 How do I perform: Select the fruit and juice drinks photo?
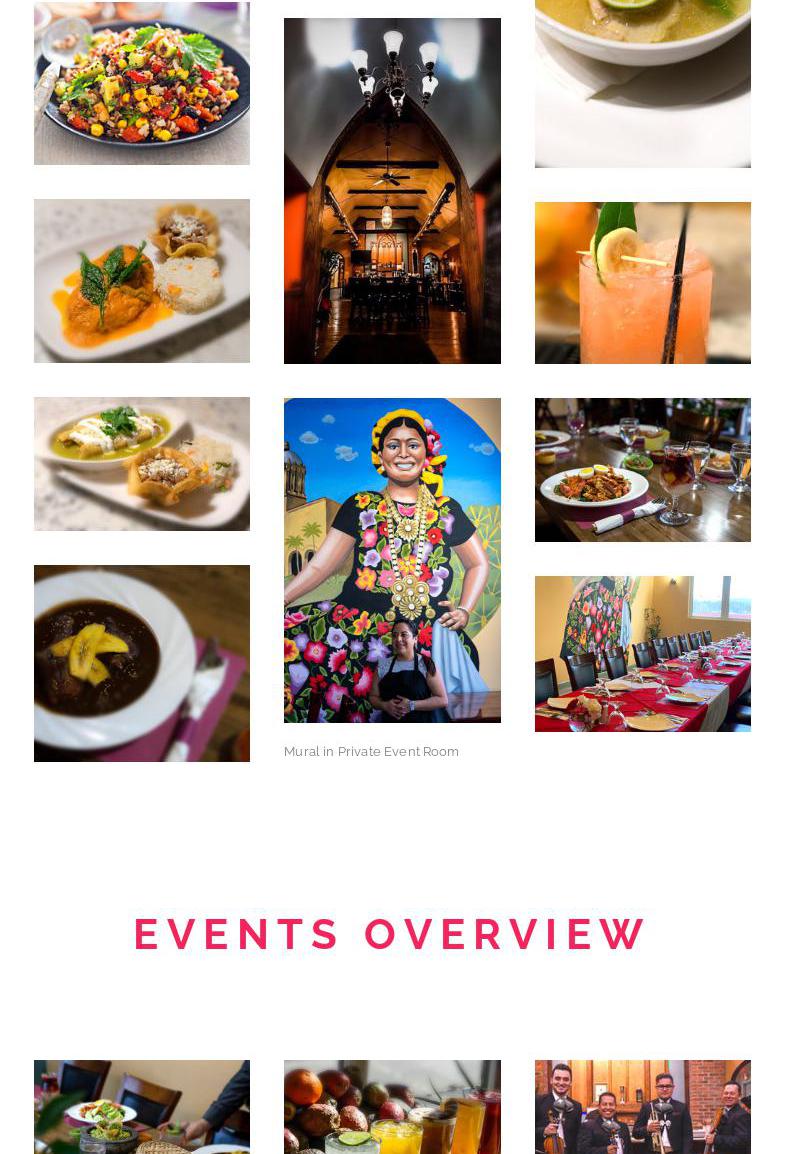392,1106
